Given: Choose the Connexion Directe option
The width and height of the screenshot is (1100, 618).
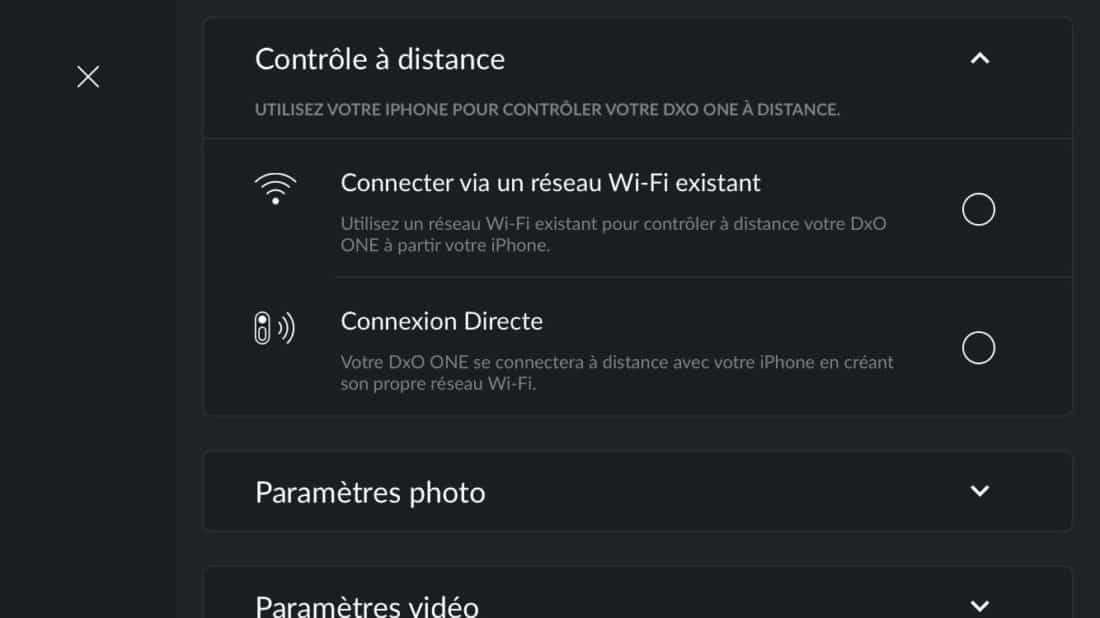Looking at the screenshot, I should 977,348.
